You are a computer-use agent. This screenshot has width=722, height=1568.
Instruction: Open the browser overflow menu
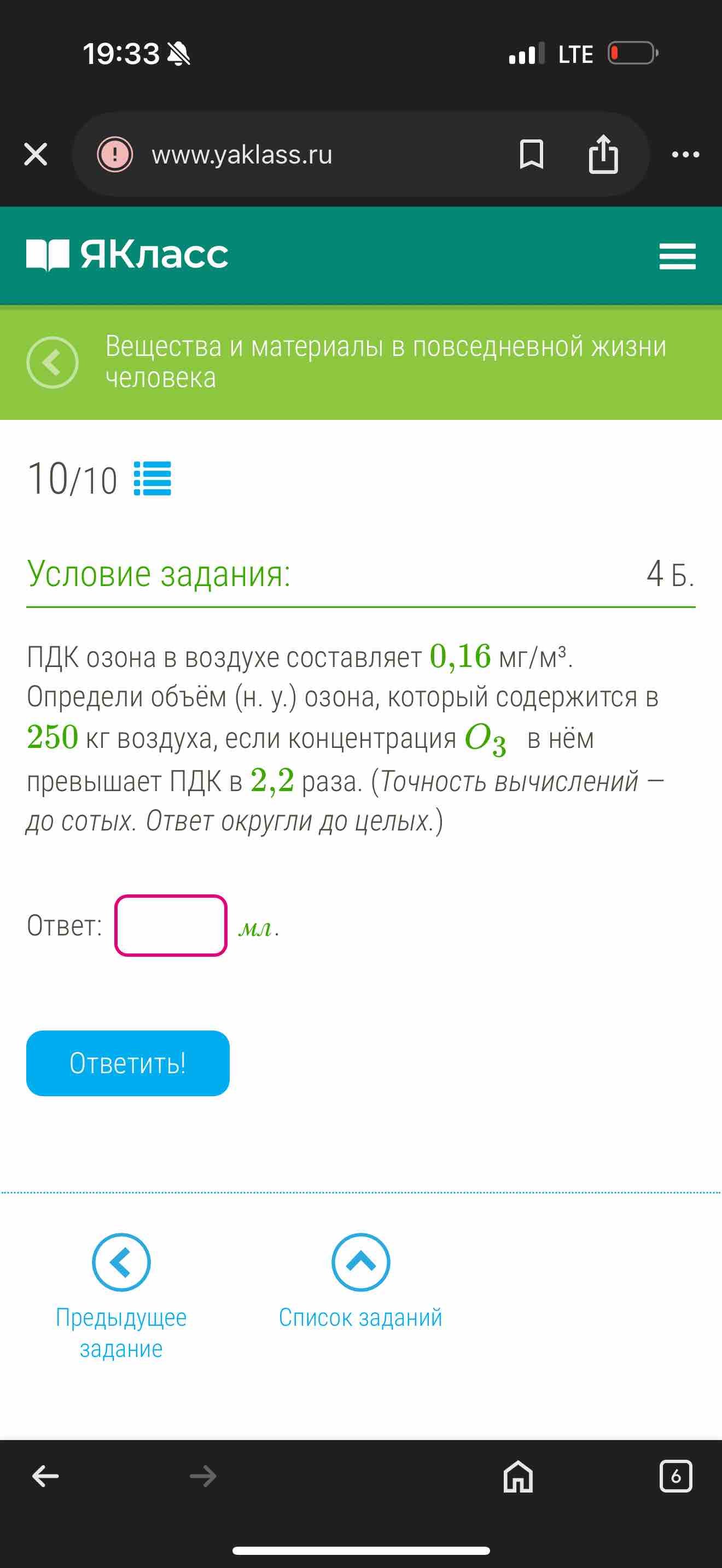tap(685, 155)
